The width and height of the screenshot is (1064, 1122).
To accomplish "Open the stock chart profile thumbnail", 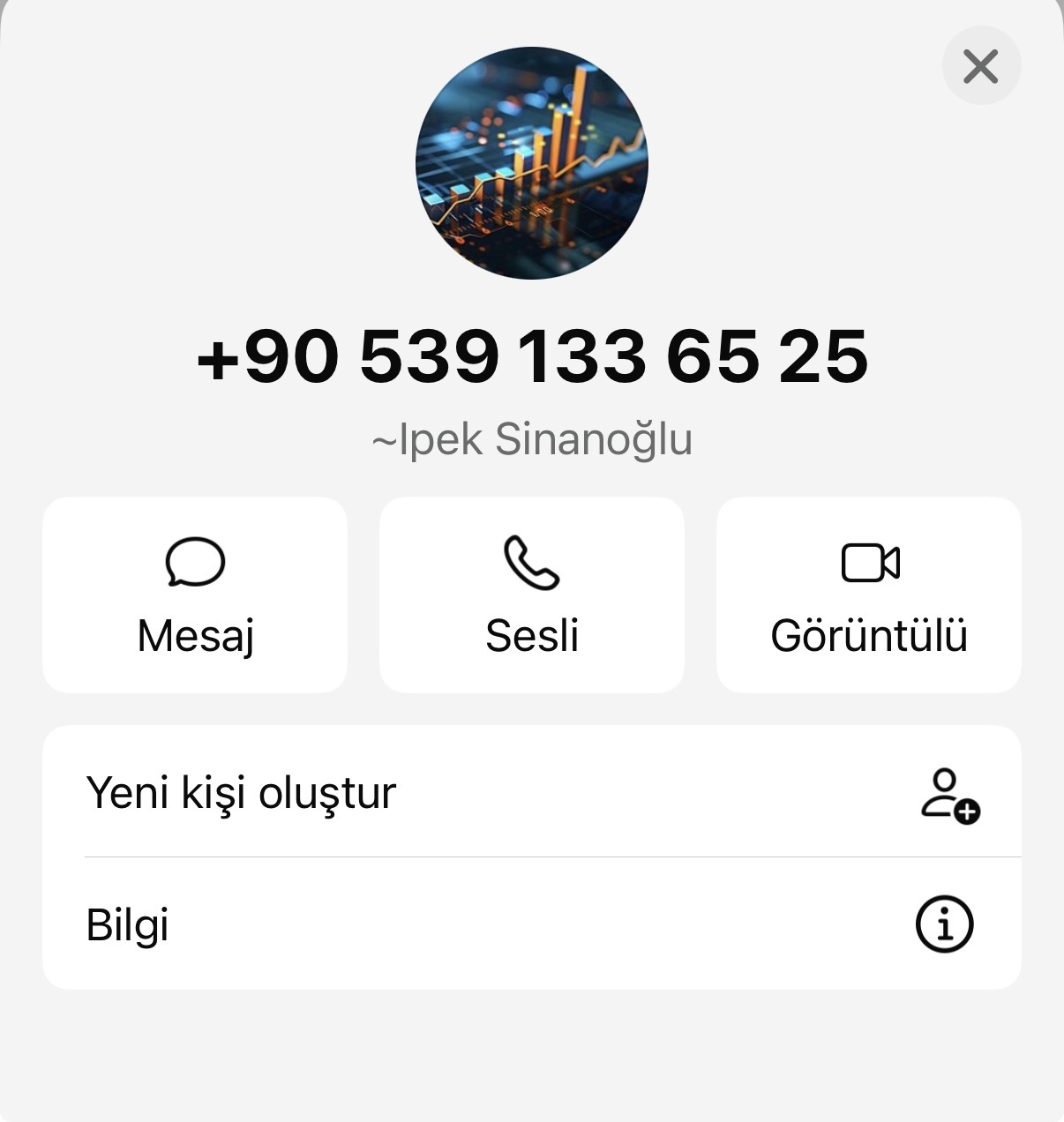I will click(532, 163).
